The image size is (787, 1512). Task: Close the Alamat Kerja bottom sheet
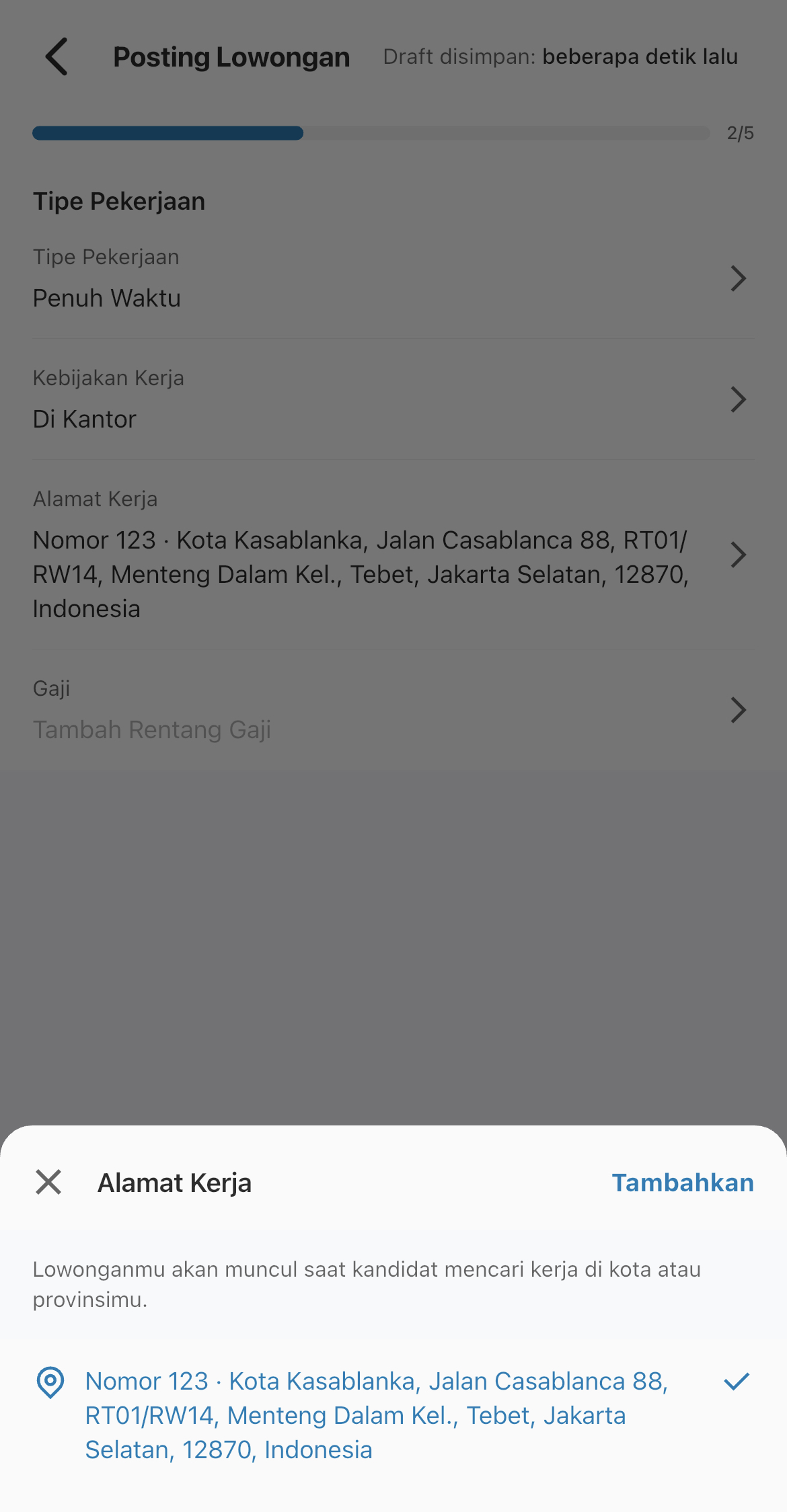pyautogui.click(x=48, y=1182)
